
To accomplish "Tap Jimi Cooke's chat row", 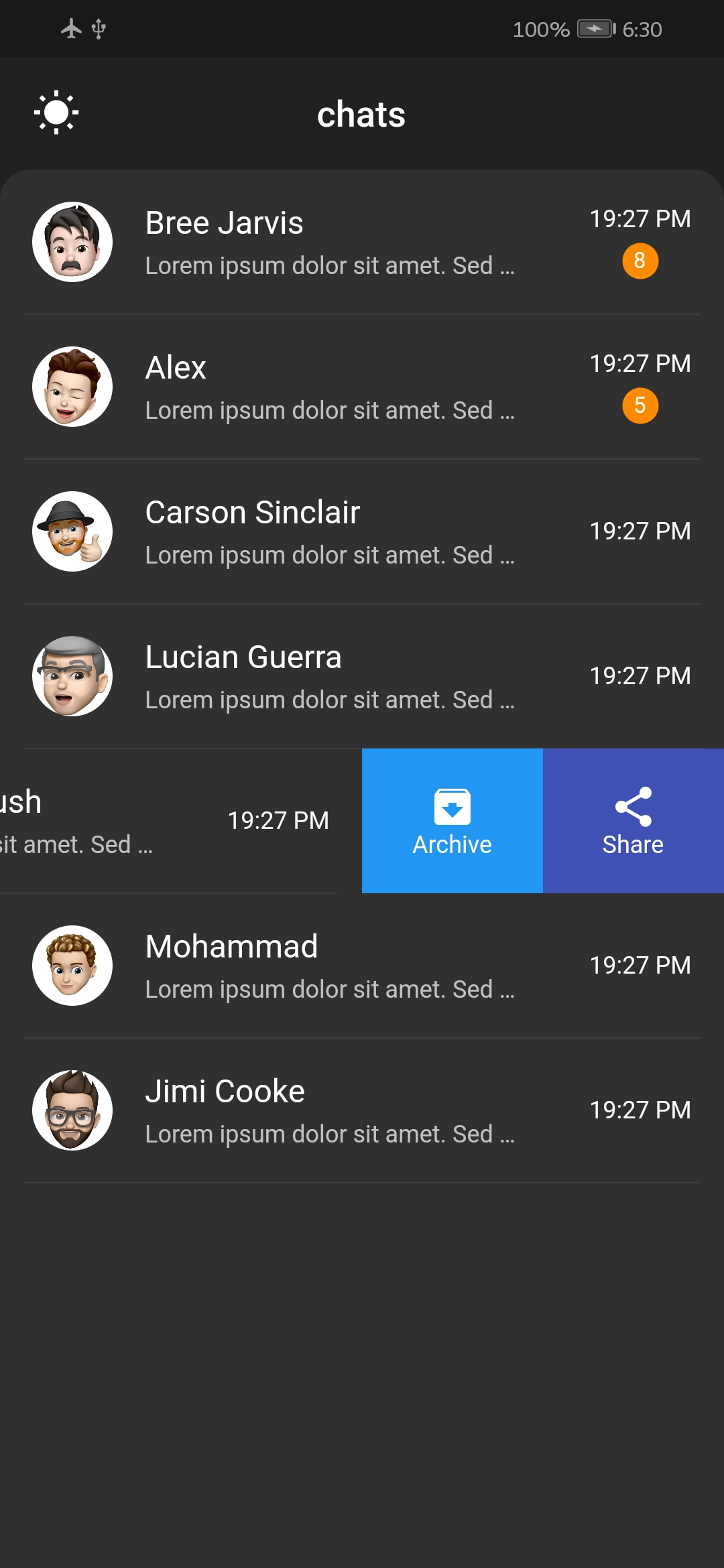I will [x=328, y=1110].
